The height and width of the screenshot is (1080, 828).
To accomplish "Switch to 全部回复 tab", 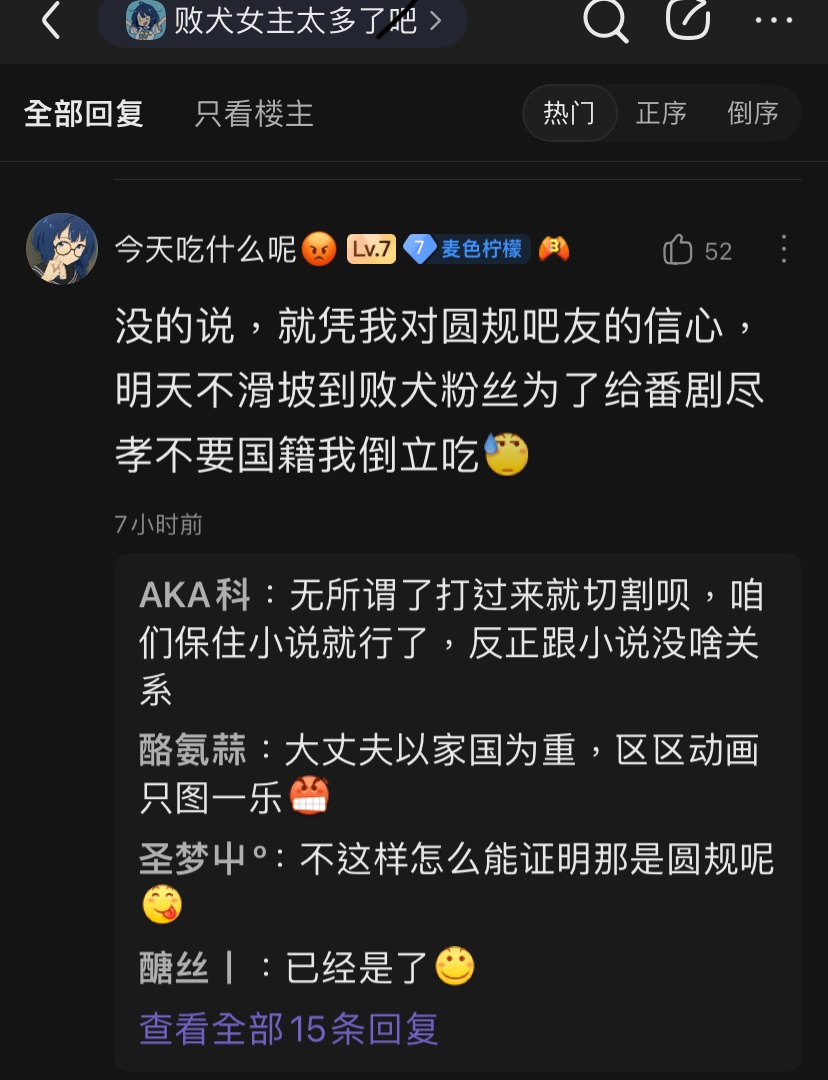I will (x=84, y=114).
